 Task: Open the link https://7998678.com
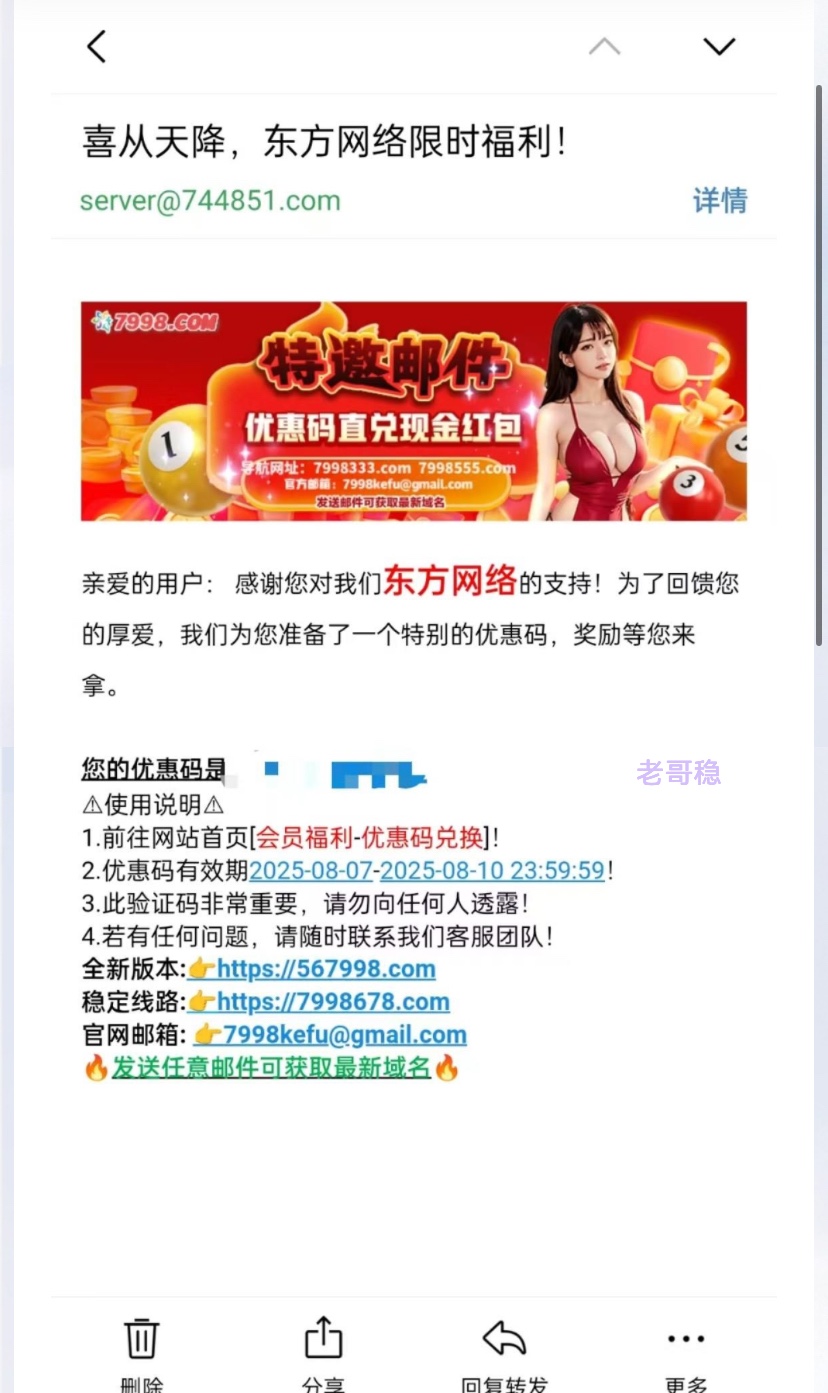click(x=332, y=1001)
